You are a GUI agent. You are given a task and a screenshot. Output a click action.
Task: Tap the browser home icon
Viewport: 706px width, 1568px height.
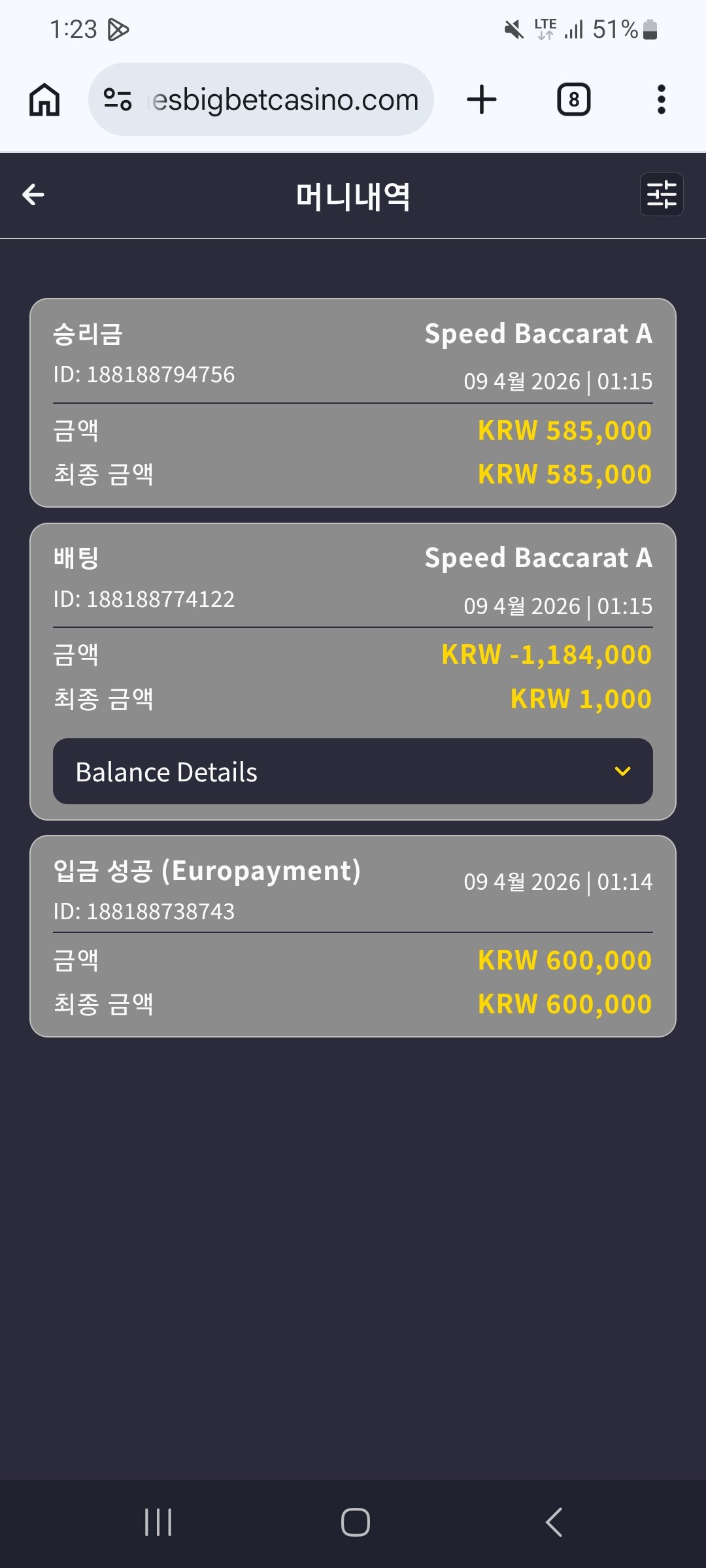[44, 100]
